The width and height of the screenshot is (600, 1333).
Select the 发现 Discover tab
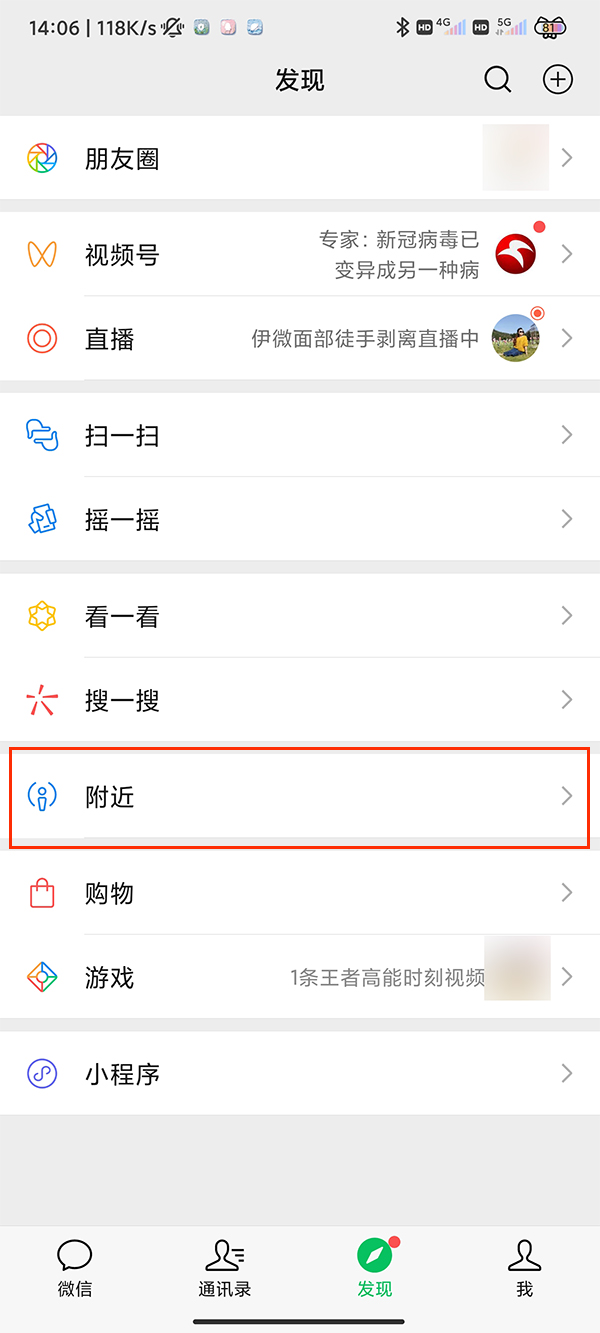pos(375,1268)
